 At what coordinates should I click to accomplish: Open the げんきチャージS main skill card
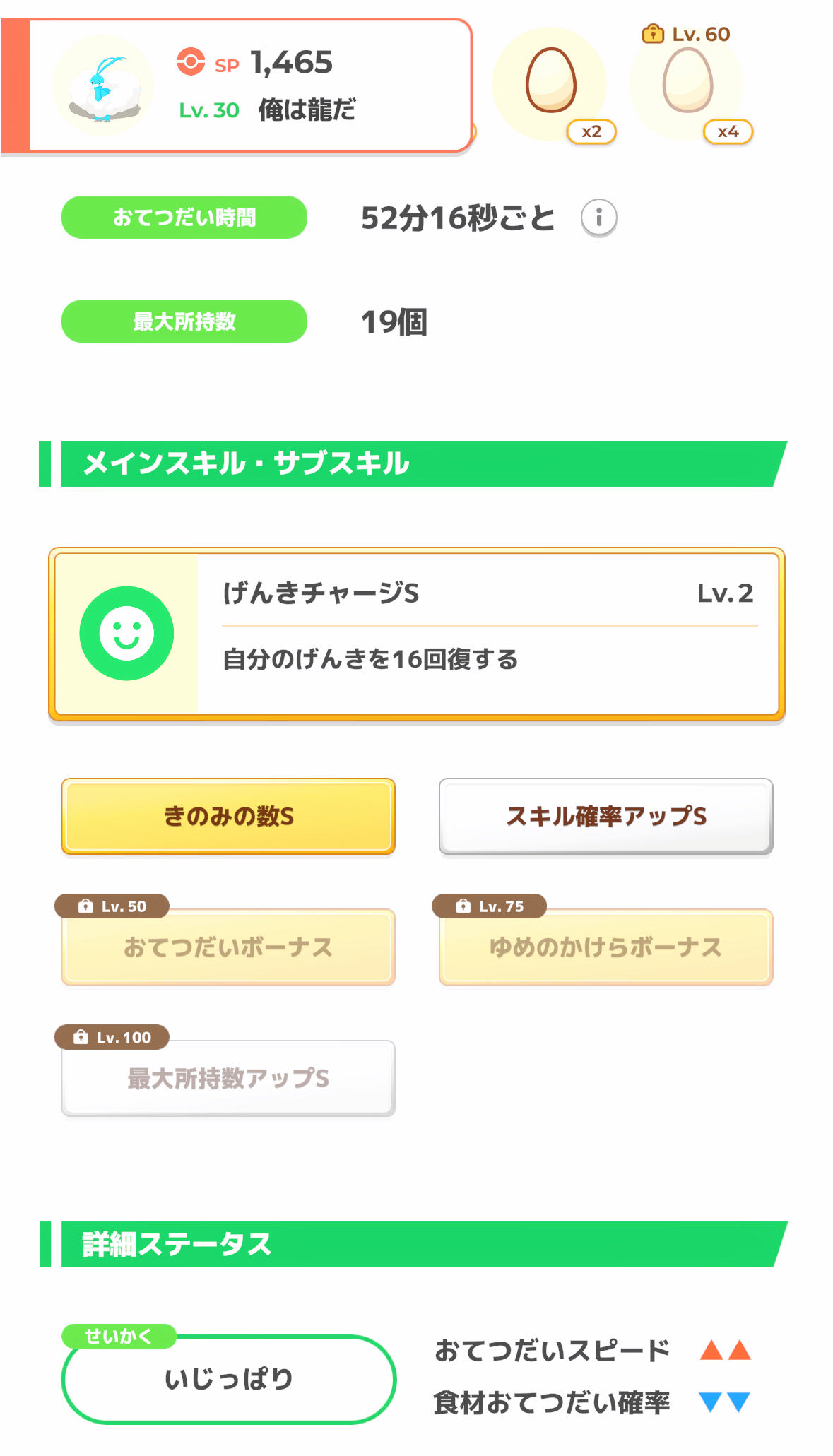coord(416,634)
